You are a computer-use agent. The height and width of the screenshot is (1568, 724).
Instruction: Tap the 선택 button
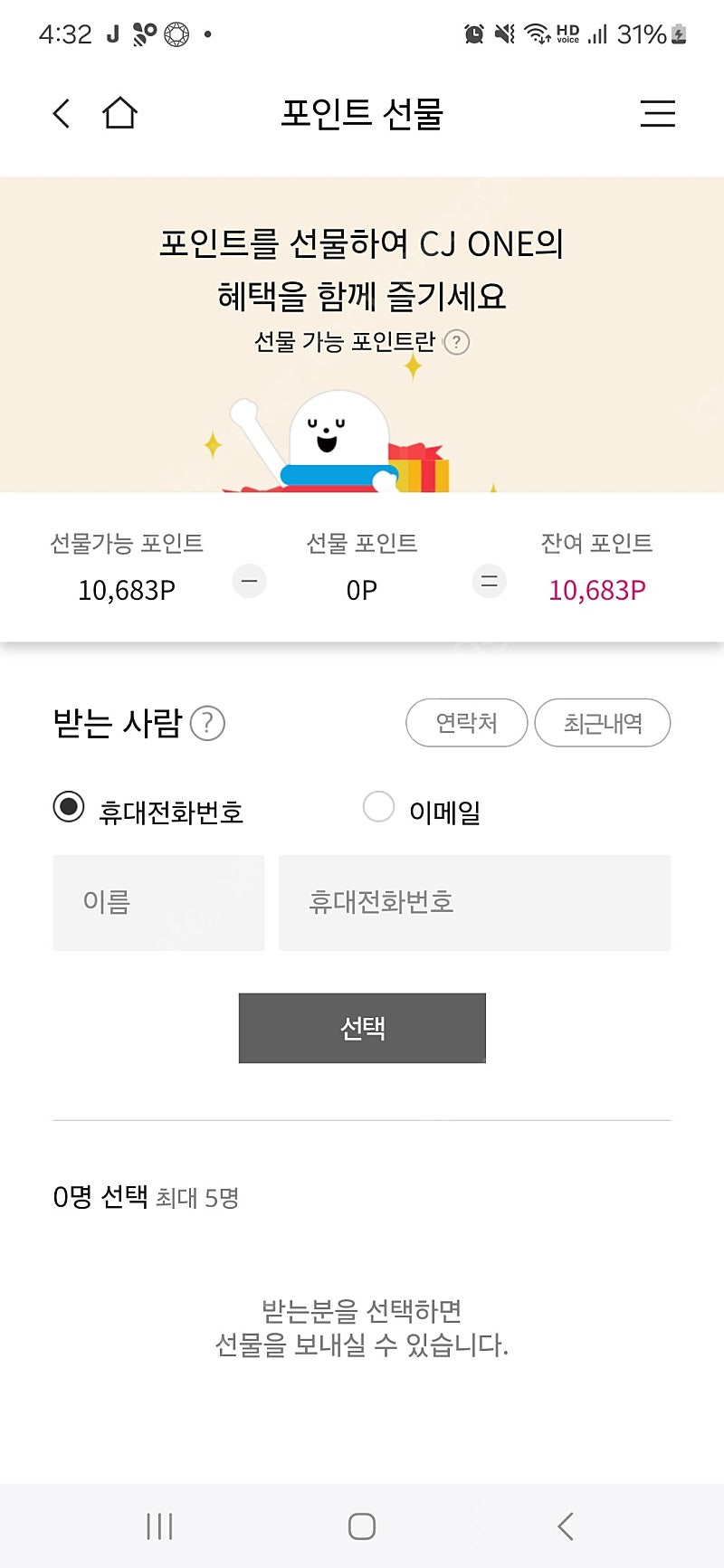(362, 1028)
